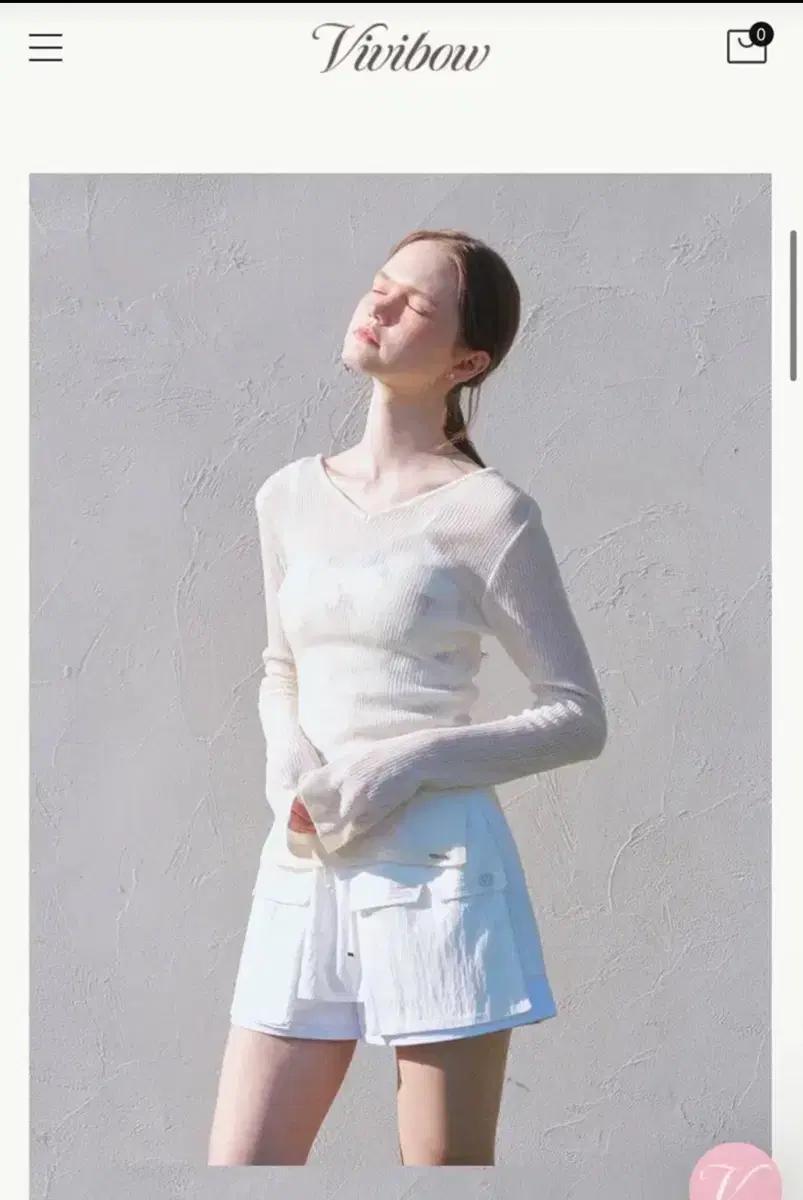Open the hamburger menu
Viewport: 803px width, 1200px height.
point(45,47)
